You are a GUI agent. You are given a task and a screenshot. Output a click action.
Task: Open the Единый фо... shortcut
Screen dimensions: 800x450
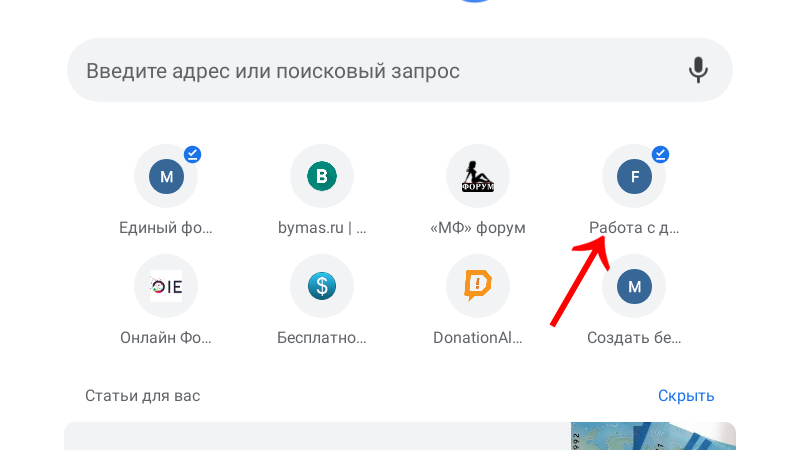coord(166,177)
